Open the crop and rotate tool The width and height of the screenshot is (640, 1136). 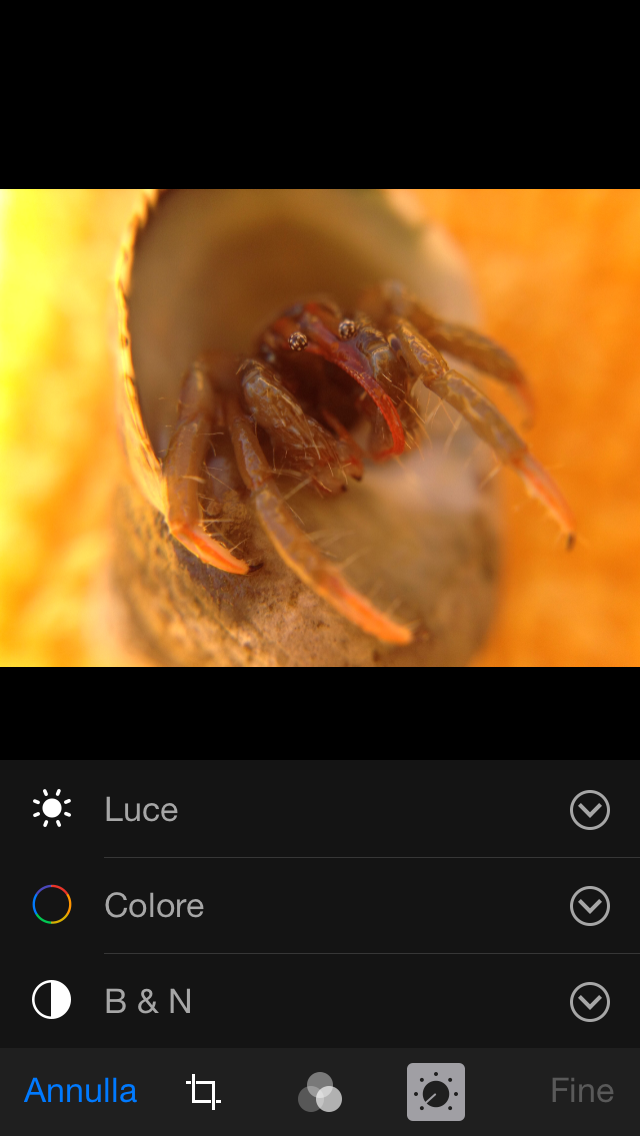(x=203, y=1091)
